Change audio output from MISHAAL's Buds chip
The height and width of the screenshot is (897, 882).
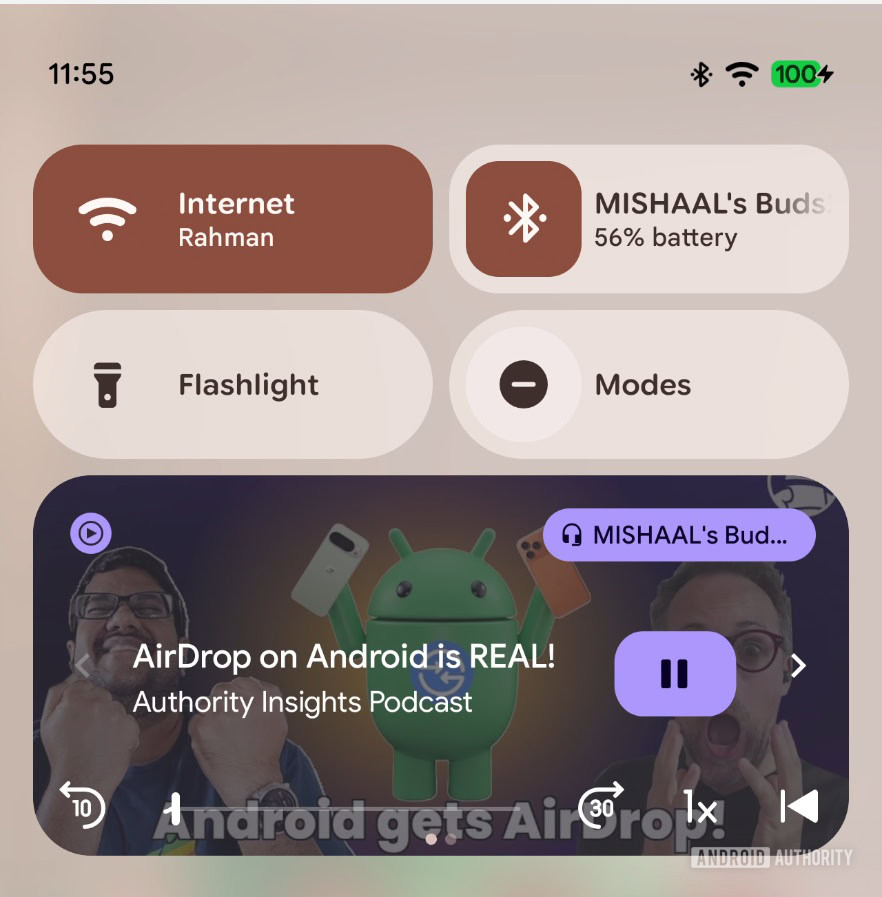click(679, 535)
